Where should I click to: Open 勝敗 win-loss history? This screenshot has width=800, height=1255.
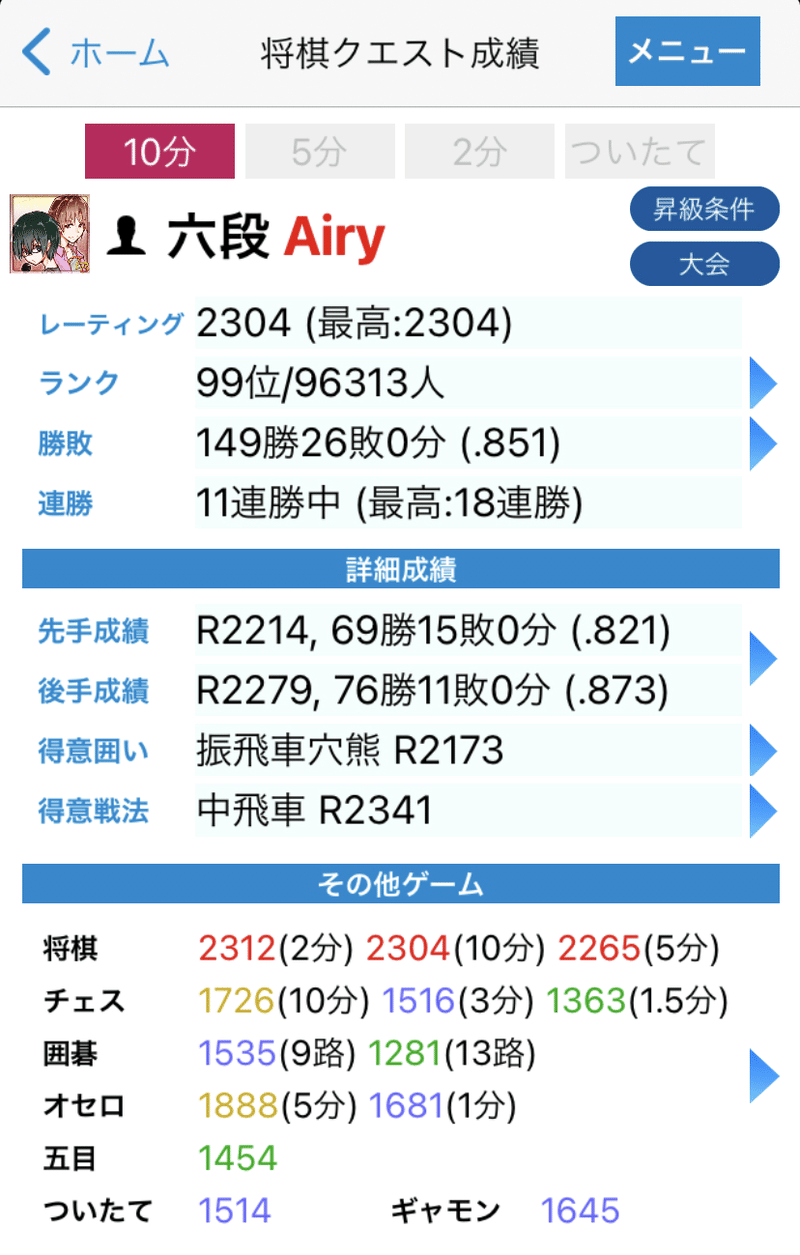763,442
